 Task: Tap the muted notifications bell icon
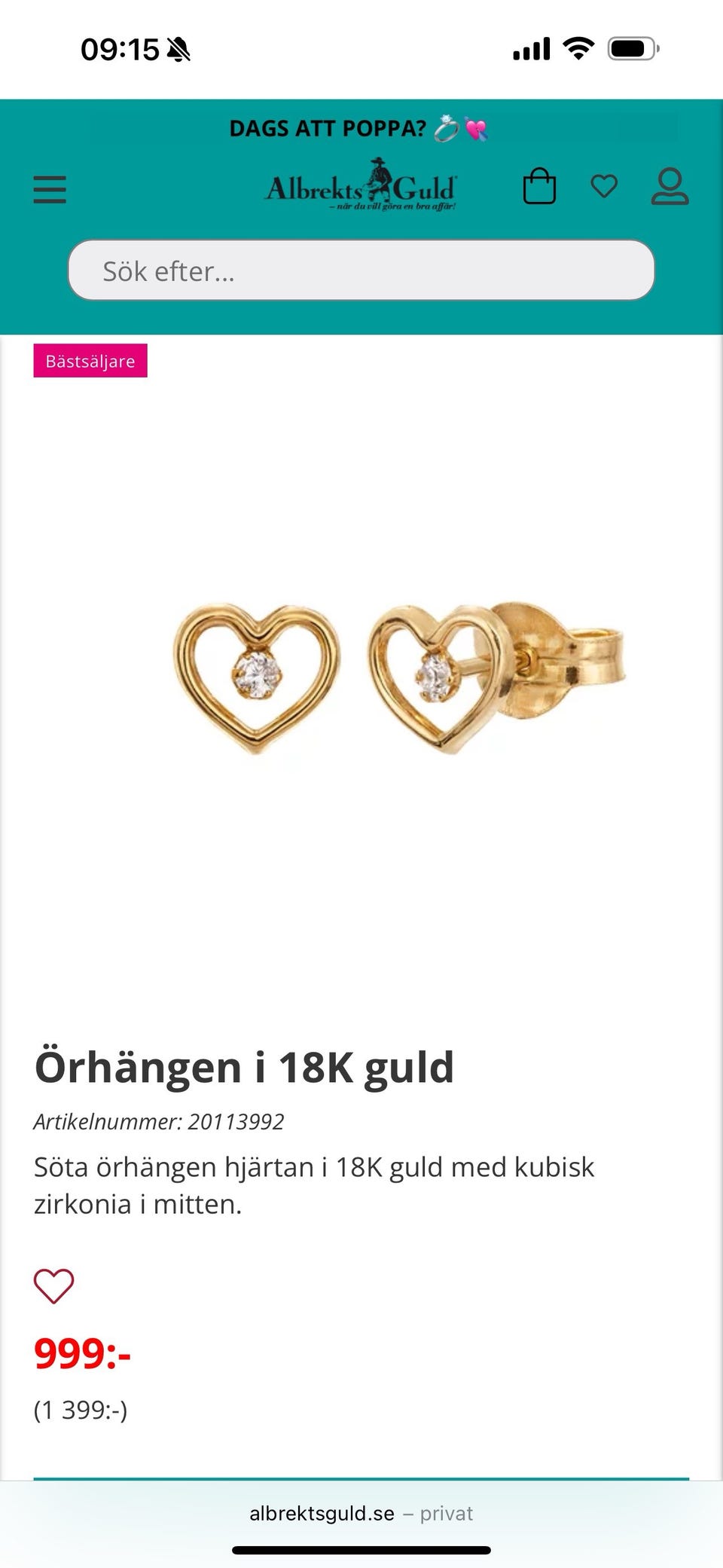[178, 49]
